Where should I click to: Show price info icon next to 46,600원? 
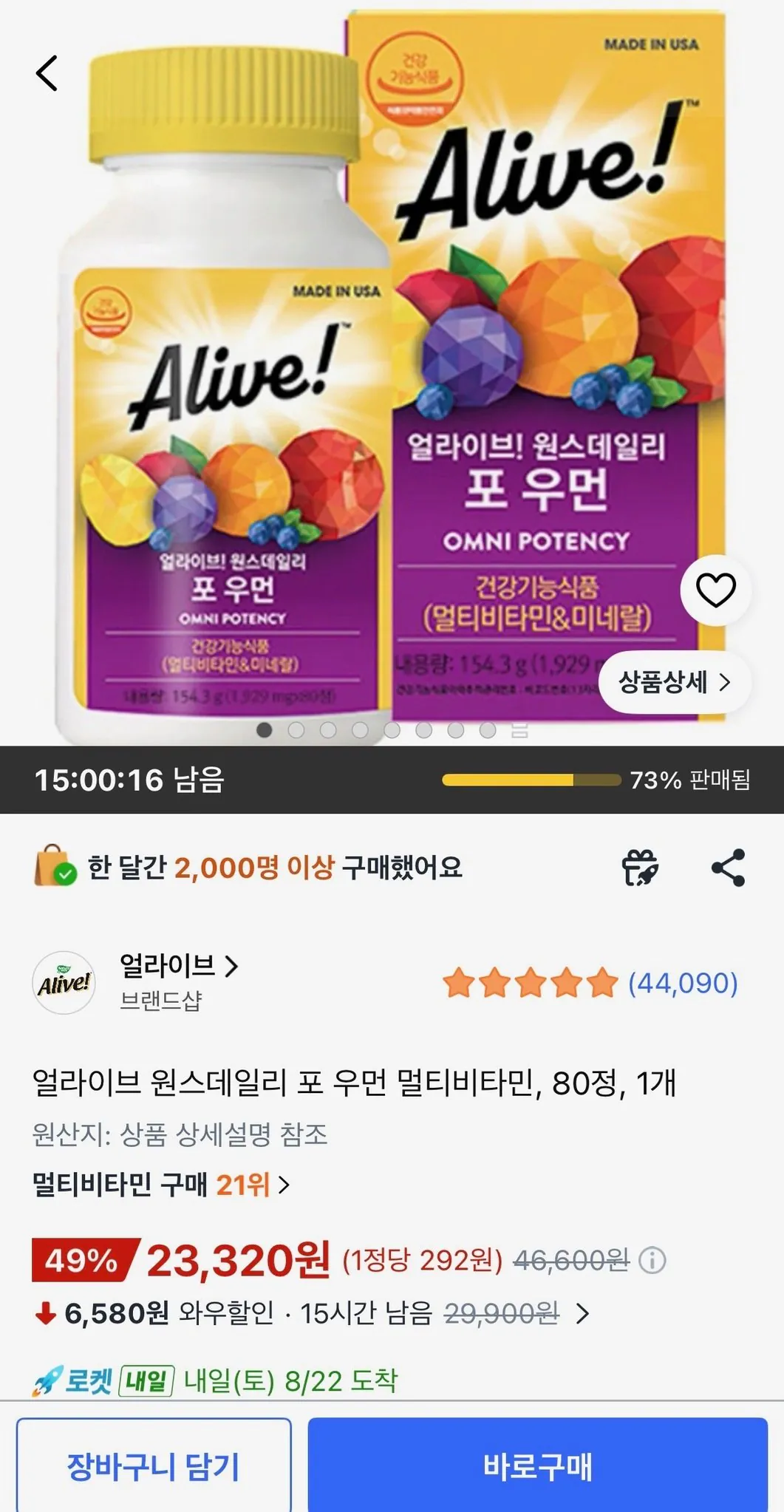(x=652, y=1260)
